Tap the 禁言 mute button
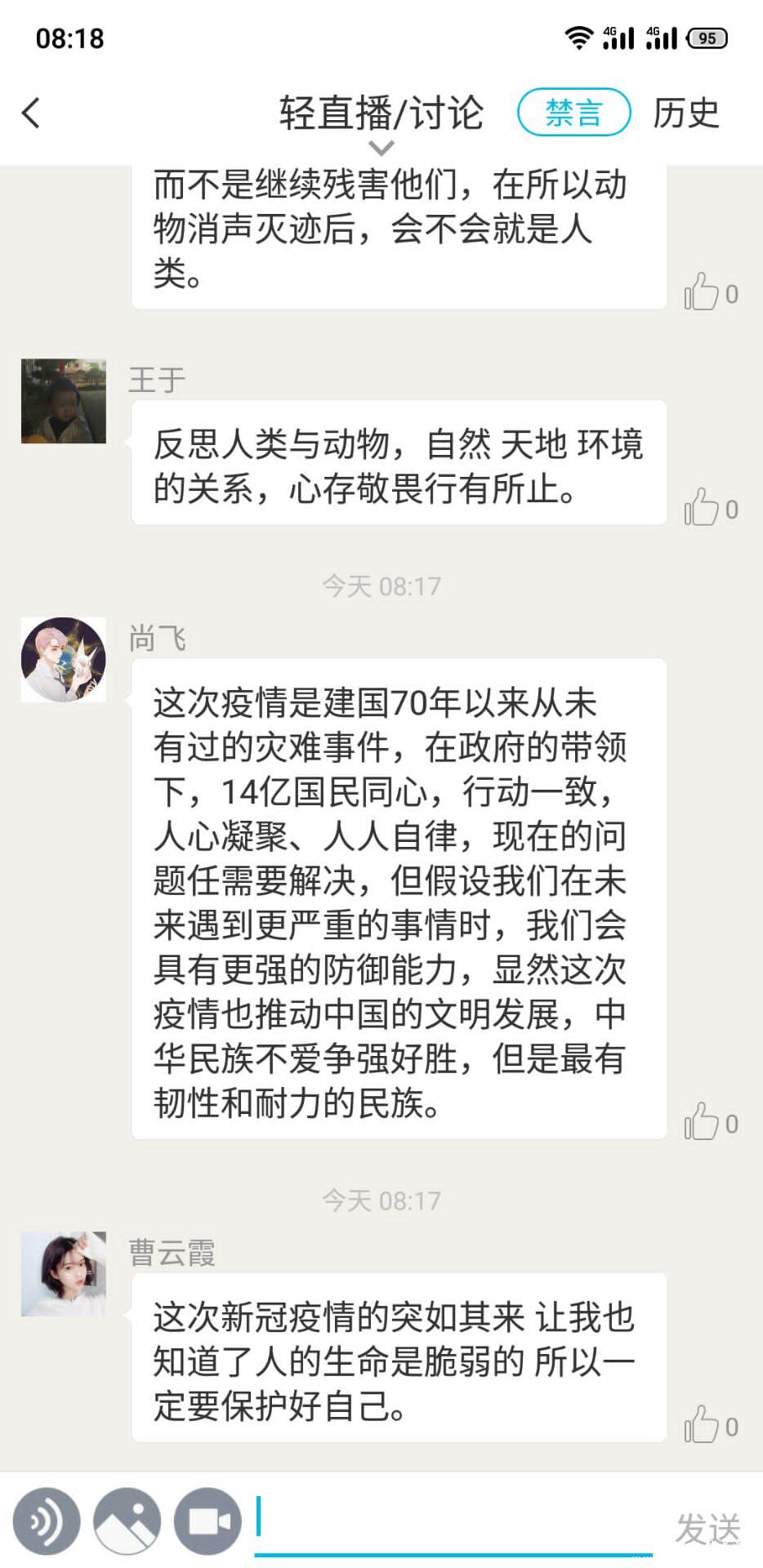 [573, 113]
